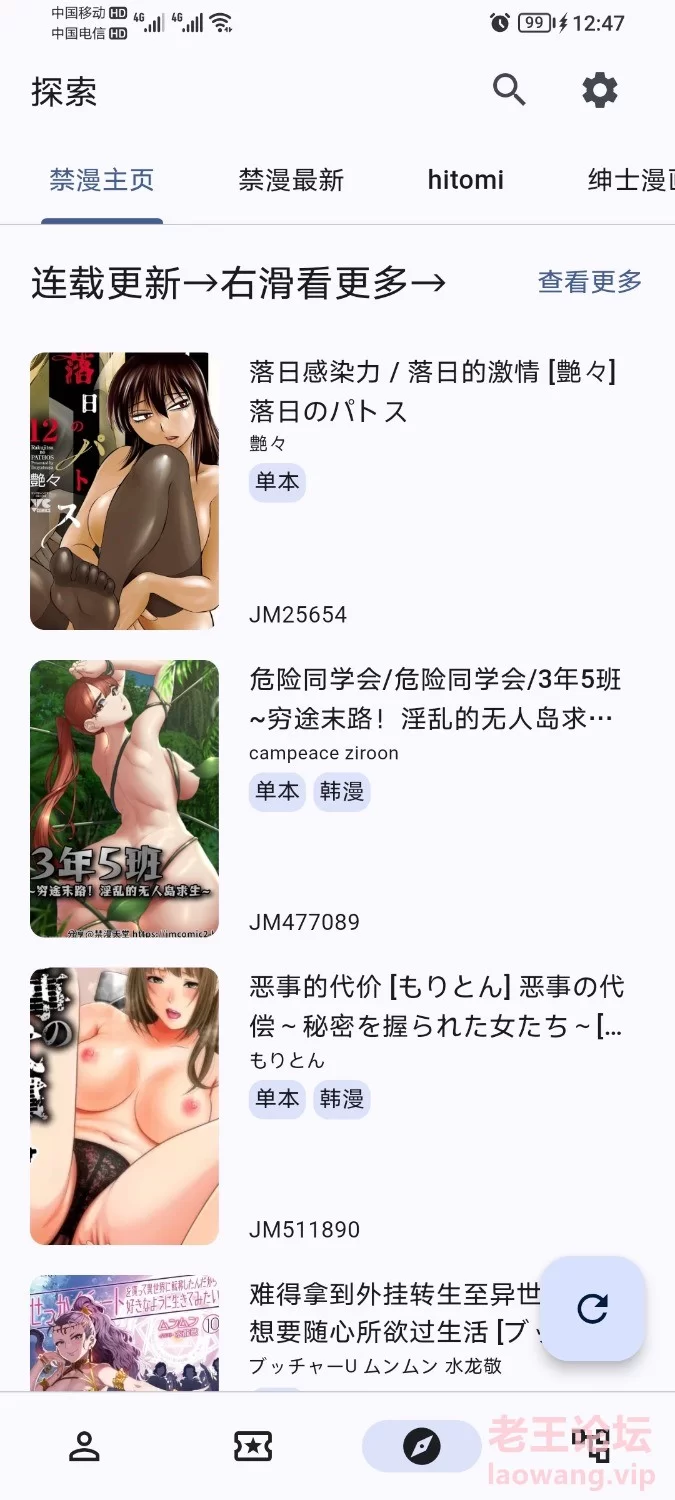Screen dimensions: 675x1500
Task: Tap the floating refresh button
Action: pyautogui.click(x=593, y=1308)
